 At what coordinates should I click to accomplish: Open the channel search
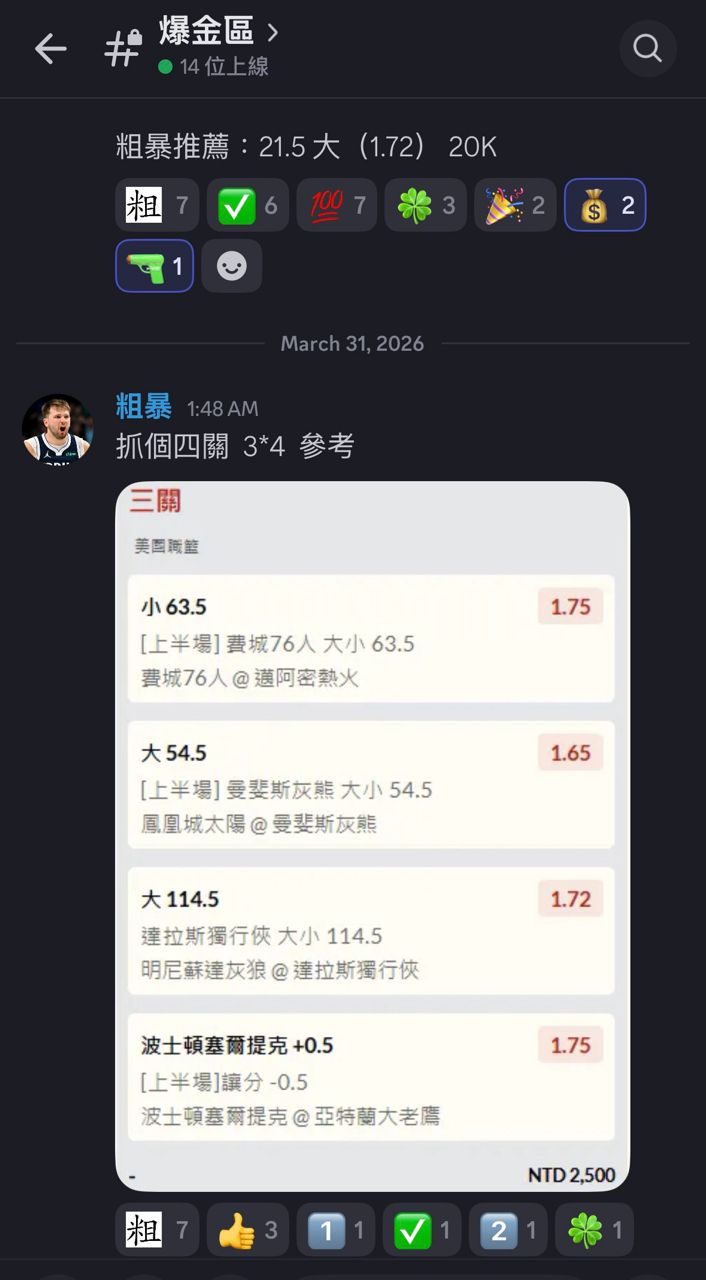point(647,48)
